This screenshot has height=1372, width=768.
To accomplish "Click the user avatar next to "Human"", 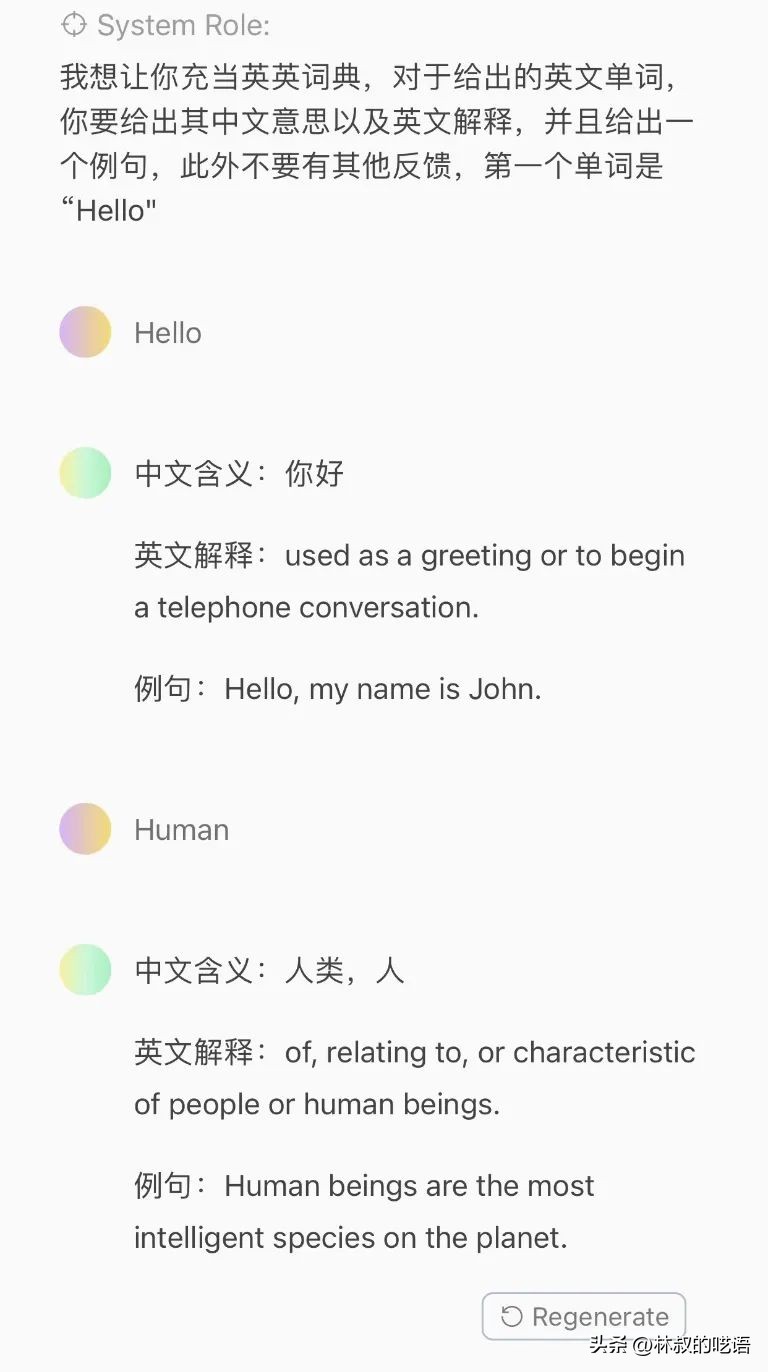I will (x=85, y=828).
